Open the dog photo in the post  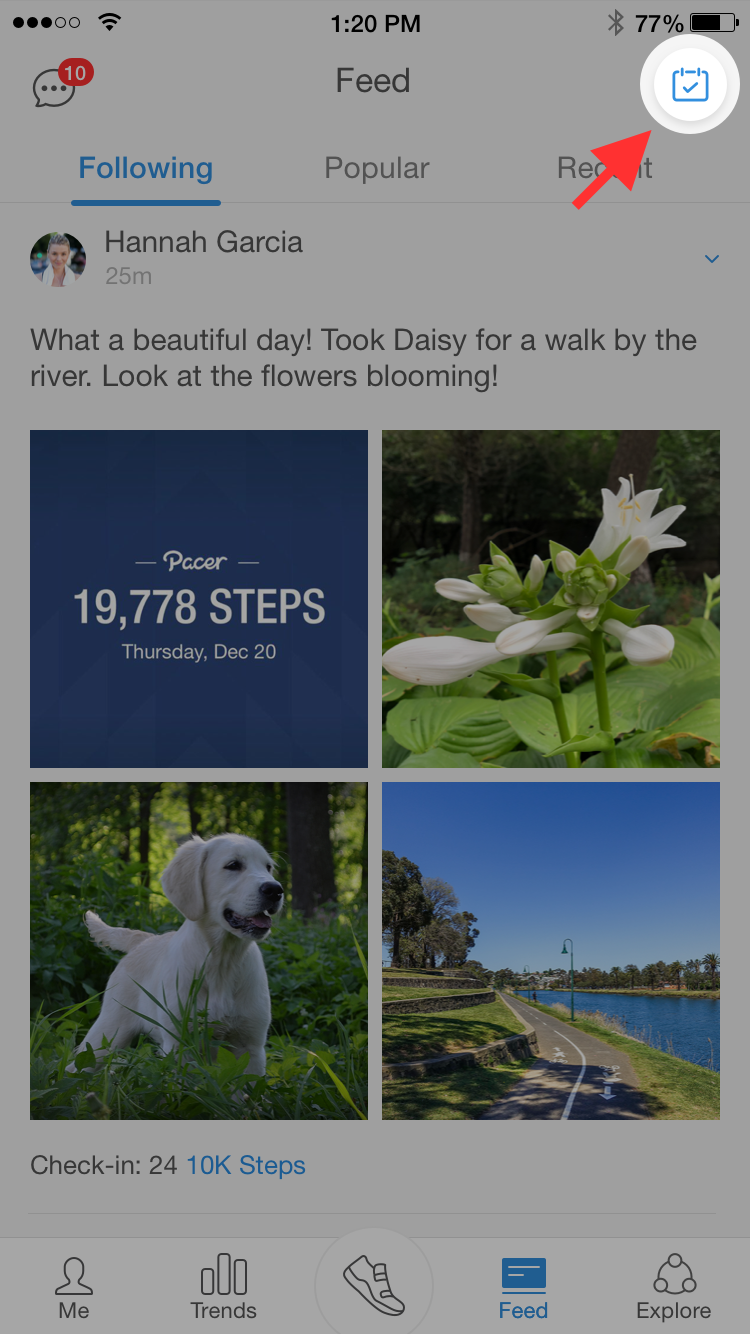pyautogui.click(x=198, y=950)
